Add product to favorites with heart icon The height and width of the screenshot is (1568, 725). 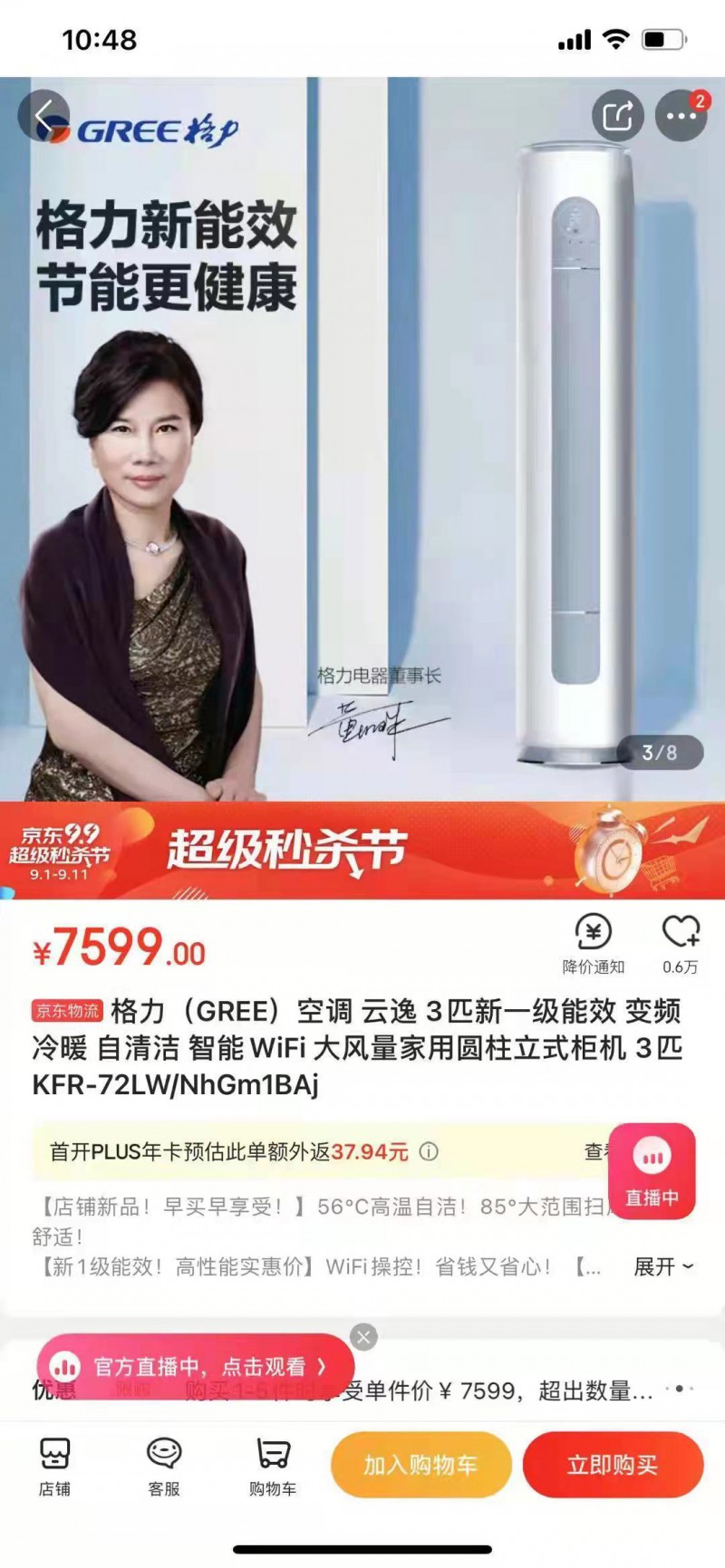coord(681,944)
